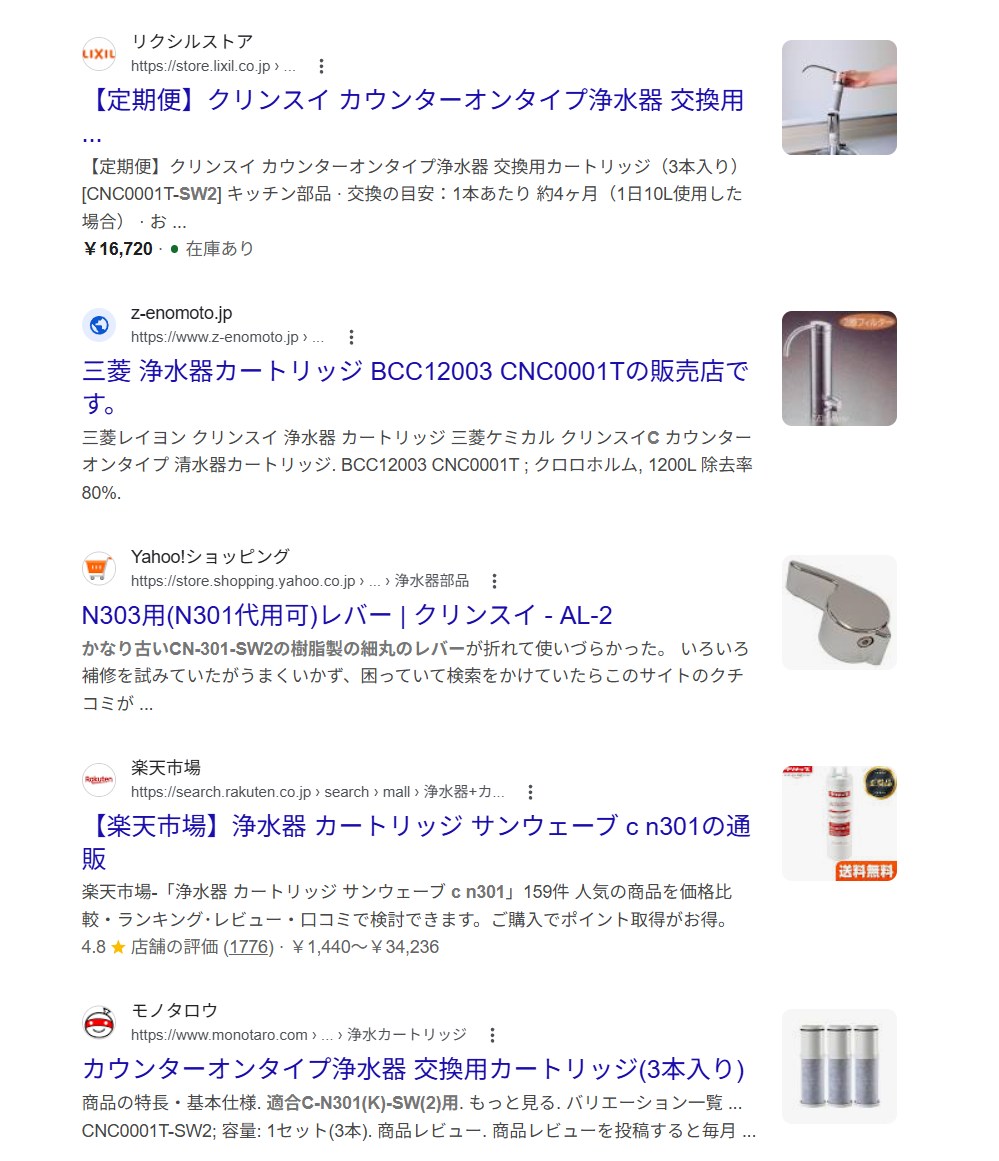Tap the Rakuten cartridge thumbnail image
Screen dimensions: 999x1161
(x=839, y=823)
